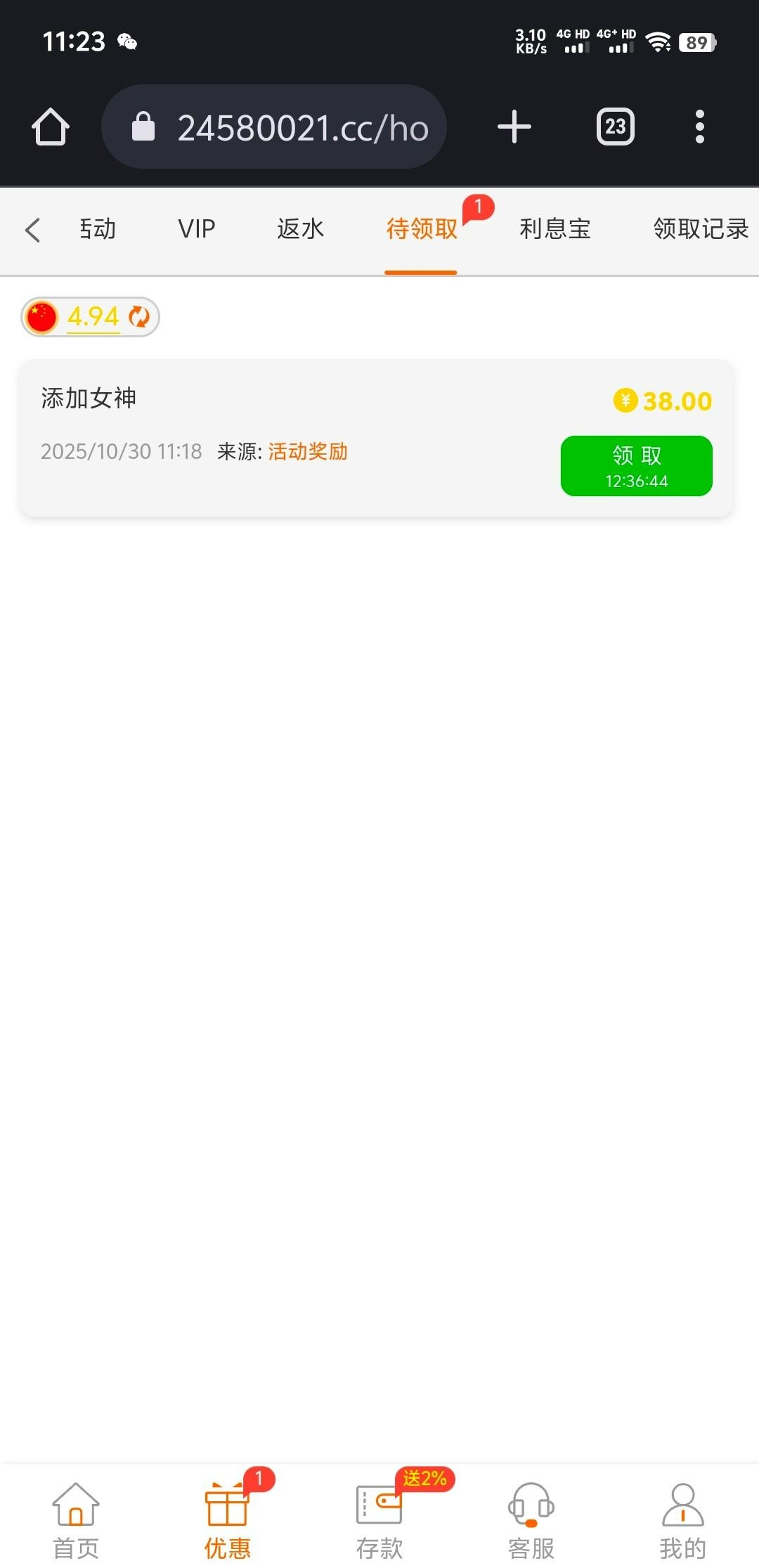This screenshot has height=1568, width=759.
Task: Claim the 38.00 reward with 领取
Action: pyautogui.click(x=636, y=466)
